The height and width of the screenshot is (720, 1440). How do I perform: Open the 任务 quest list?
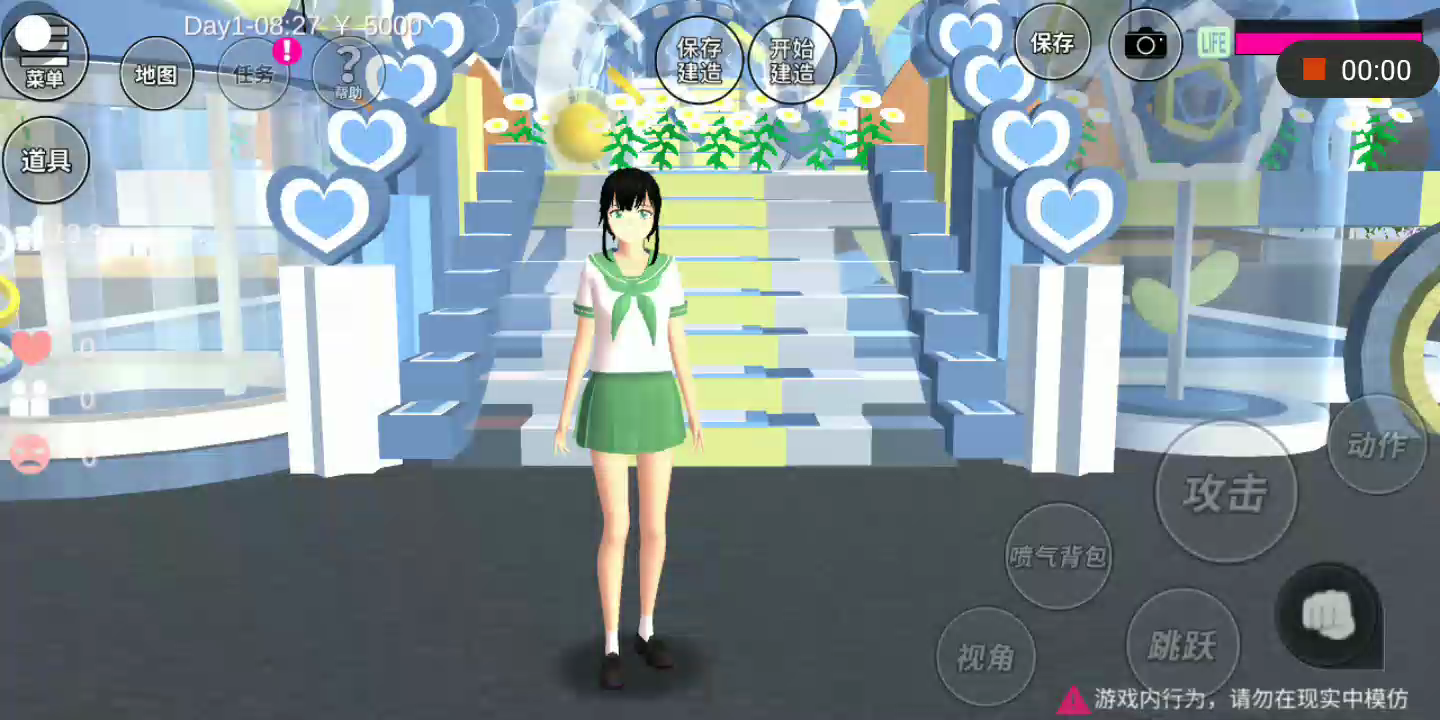254,74
